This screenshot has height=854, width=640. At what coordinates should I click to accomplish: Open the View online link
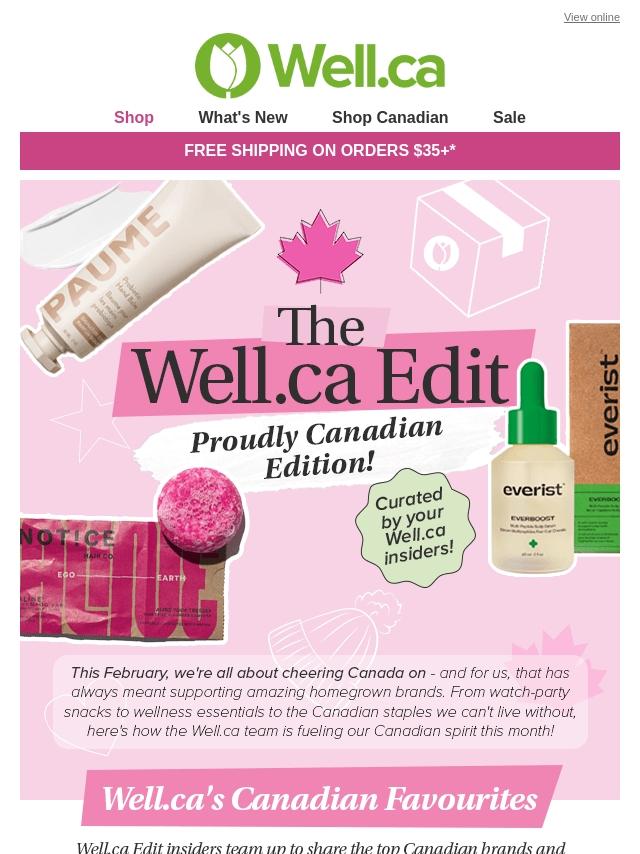point(591,17)
